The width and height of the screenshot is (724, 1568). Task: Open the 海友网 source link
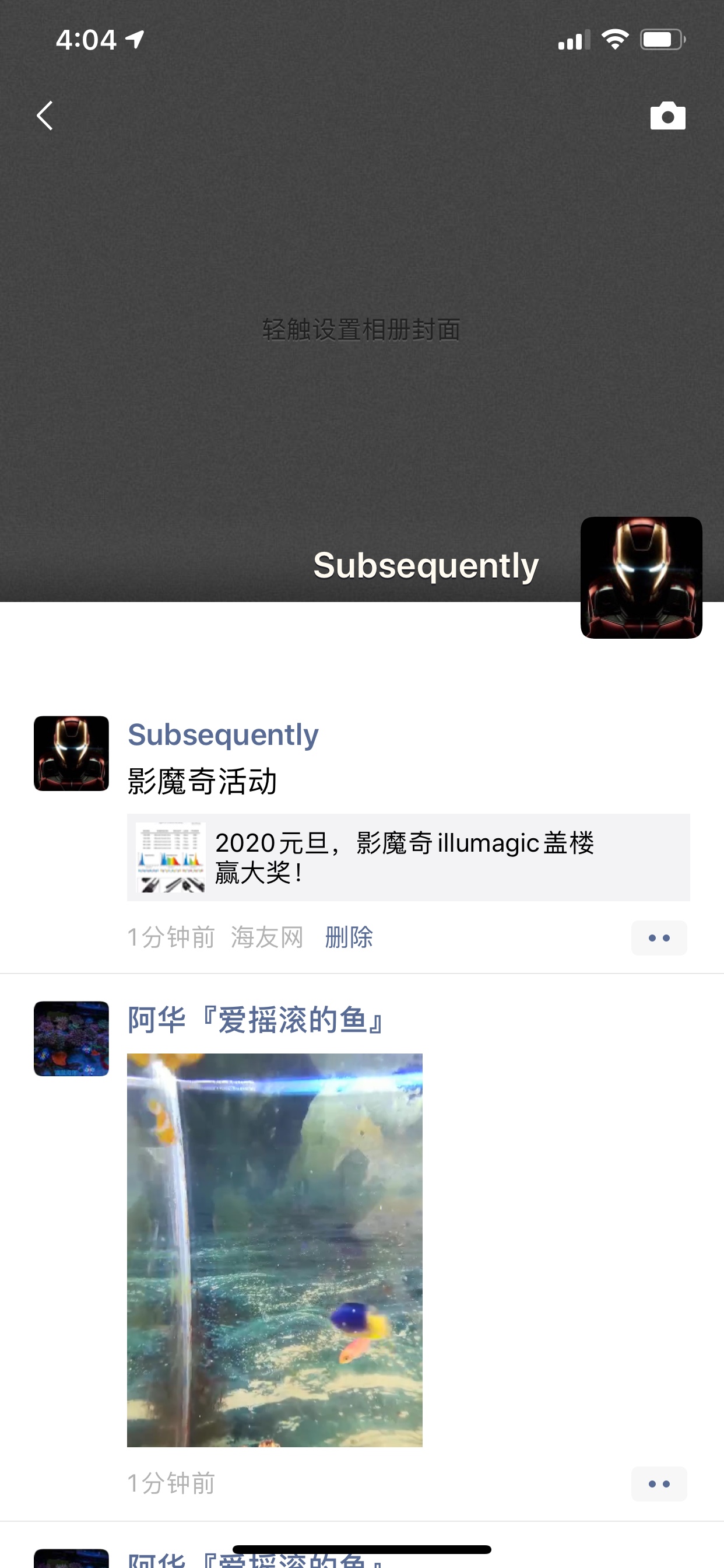267,937
